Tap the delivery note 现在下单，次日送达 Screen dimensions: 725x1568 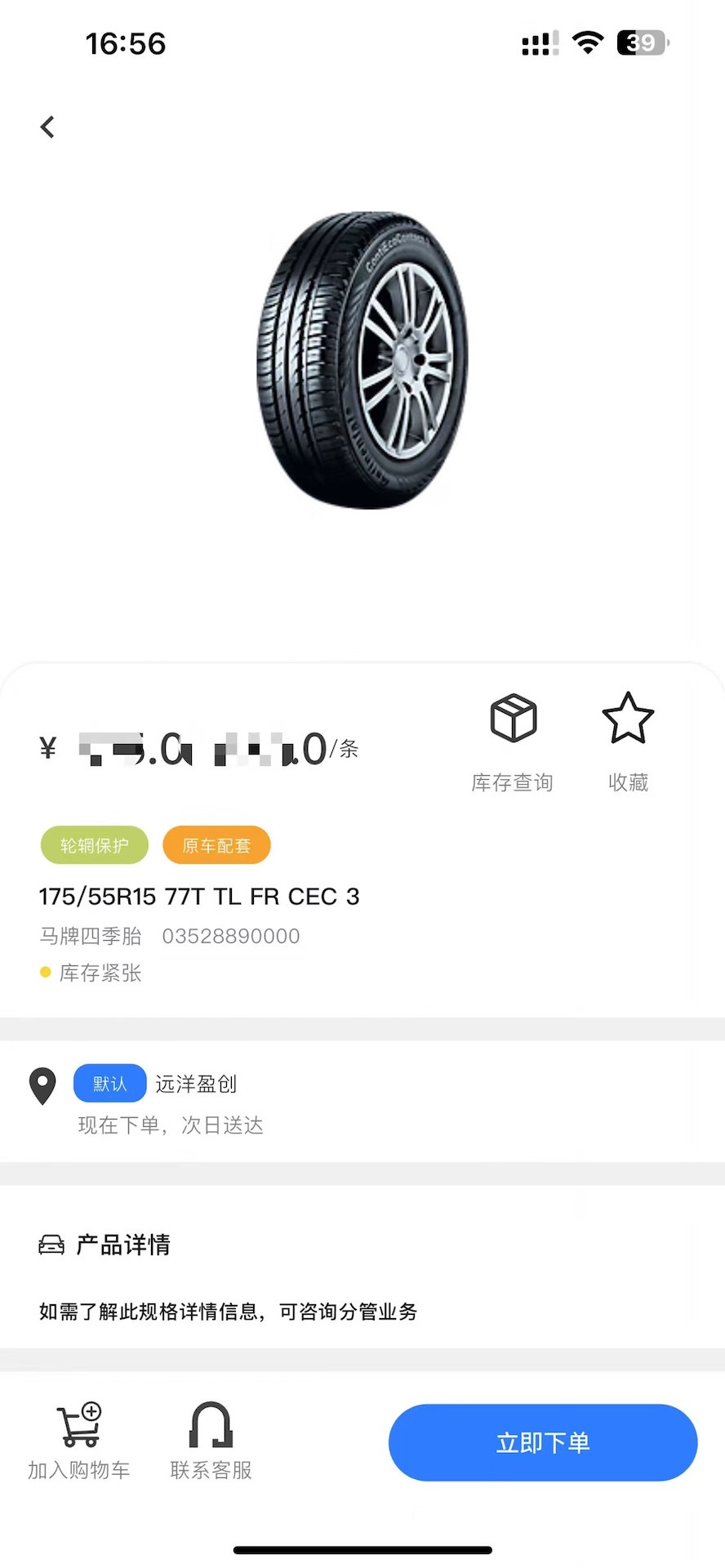[x=170, y=1125]
